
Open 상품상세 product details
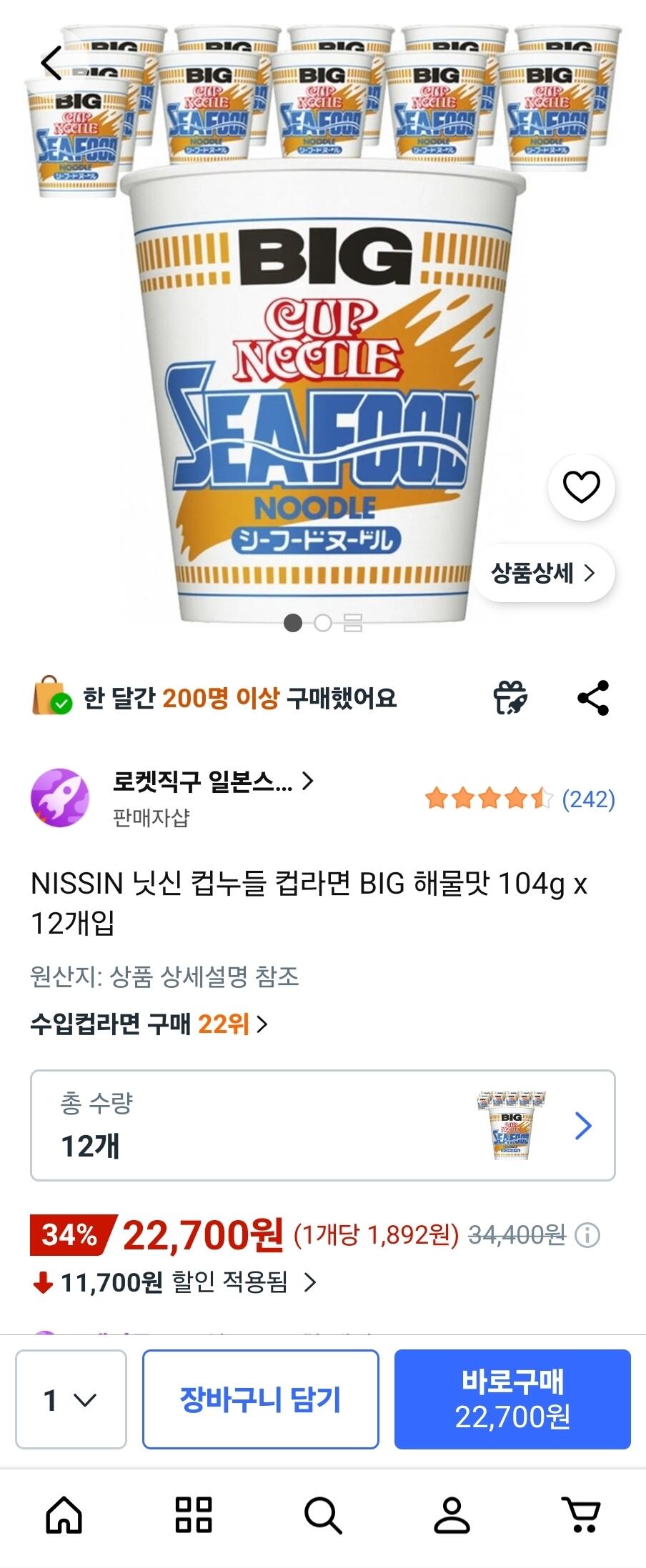(x=545, y=573)
